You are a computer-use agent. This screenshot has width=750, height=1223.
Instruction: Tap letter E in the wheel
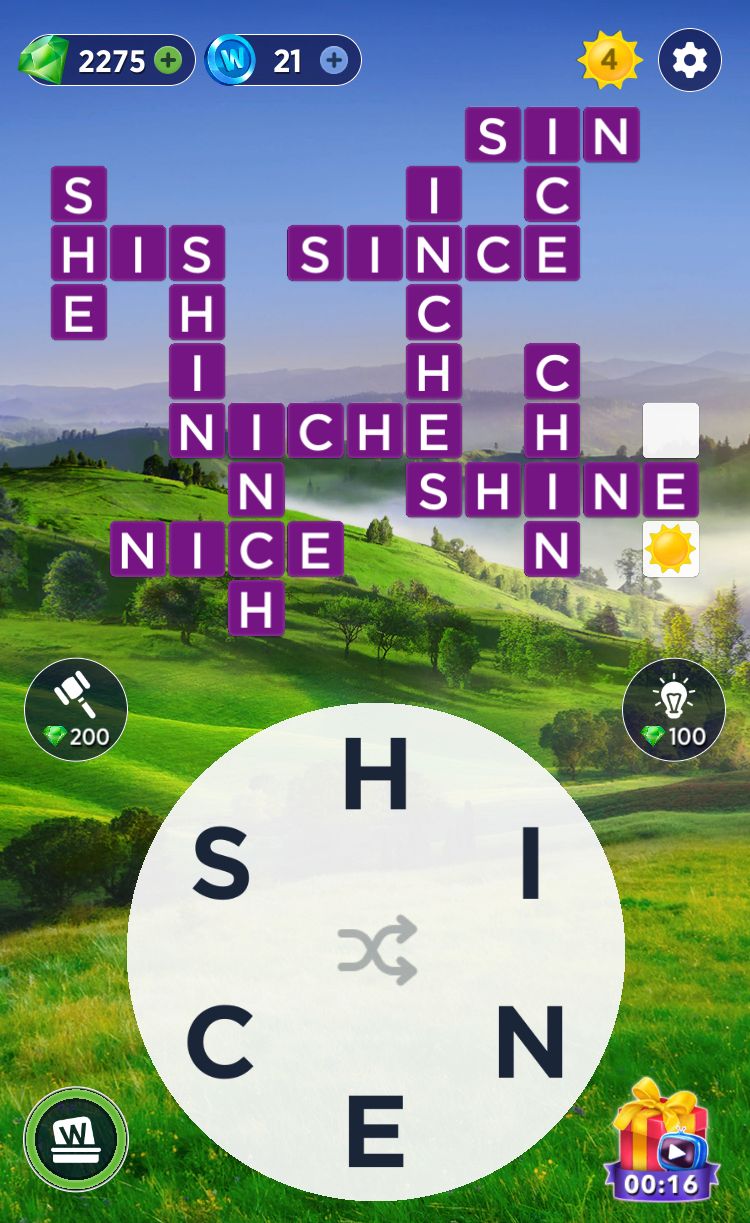point(375,1130)
